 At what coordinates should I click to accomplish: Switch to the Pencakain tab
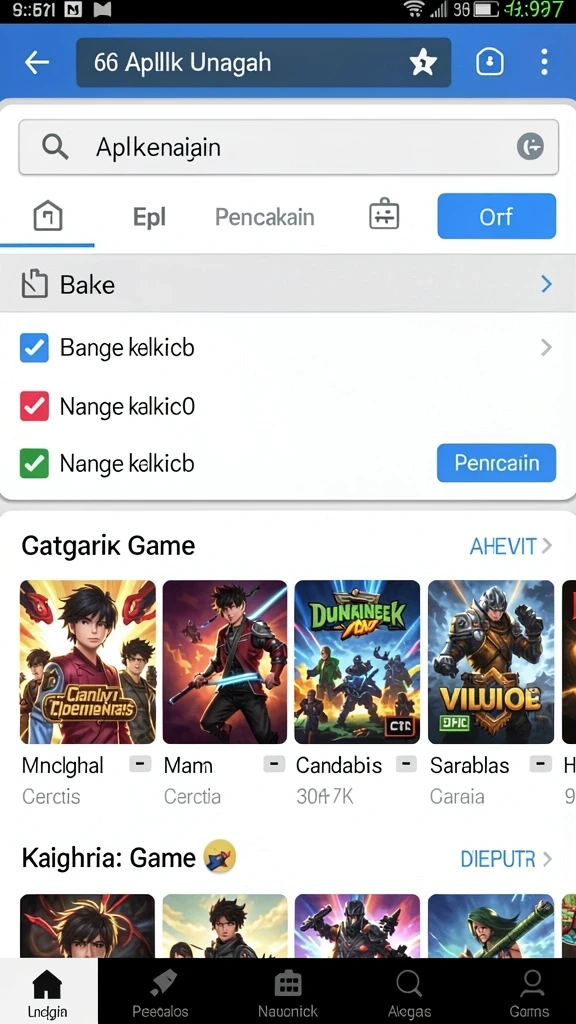[264, 217]
